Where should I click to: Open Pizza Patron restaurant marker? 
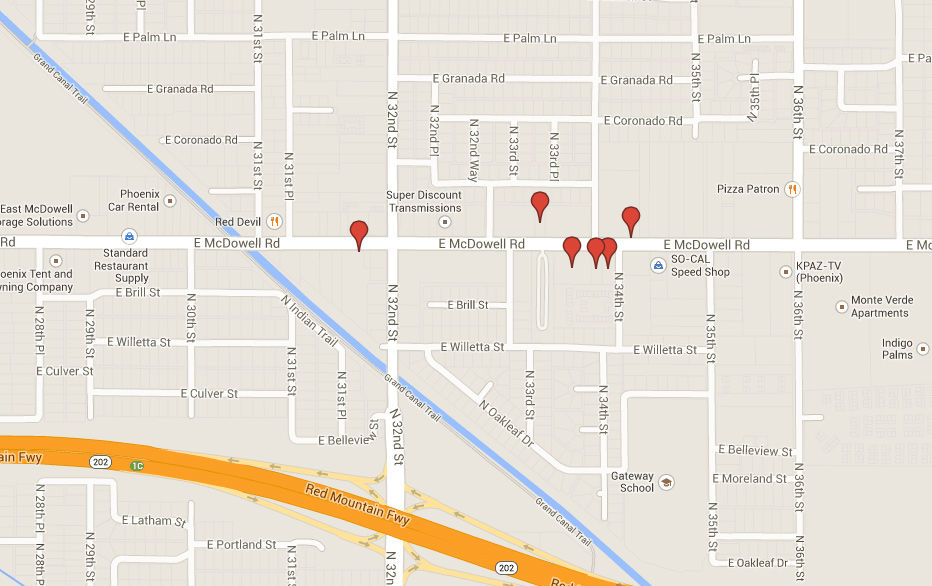[x=792, y=188]
